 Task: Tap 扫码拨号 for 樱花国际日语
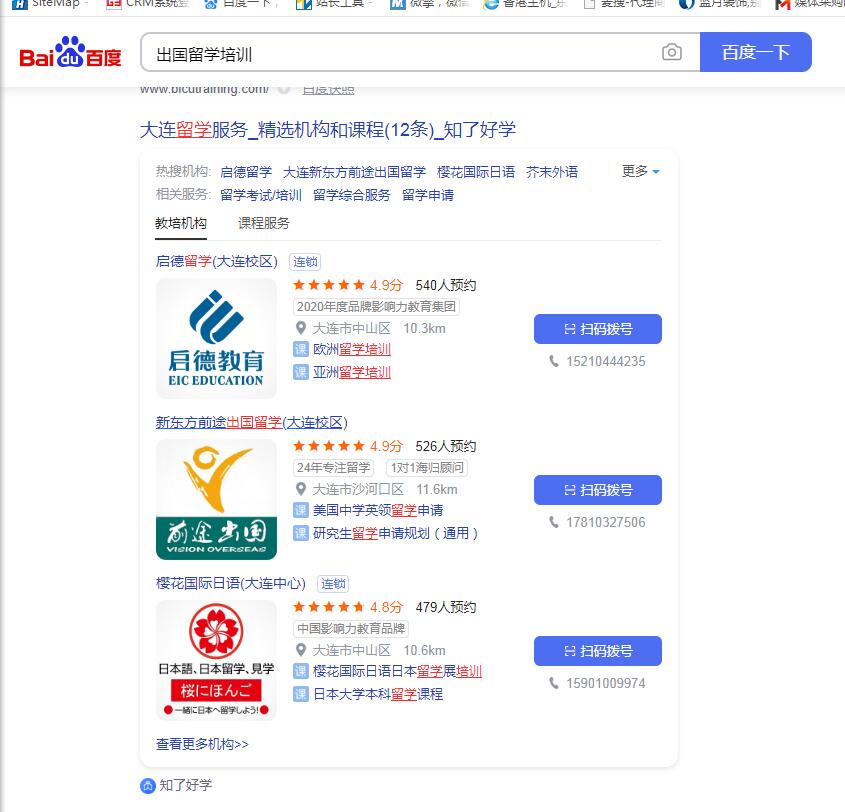tap(597, 651)
